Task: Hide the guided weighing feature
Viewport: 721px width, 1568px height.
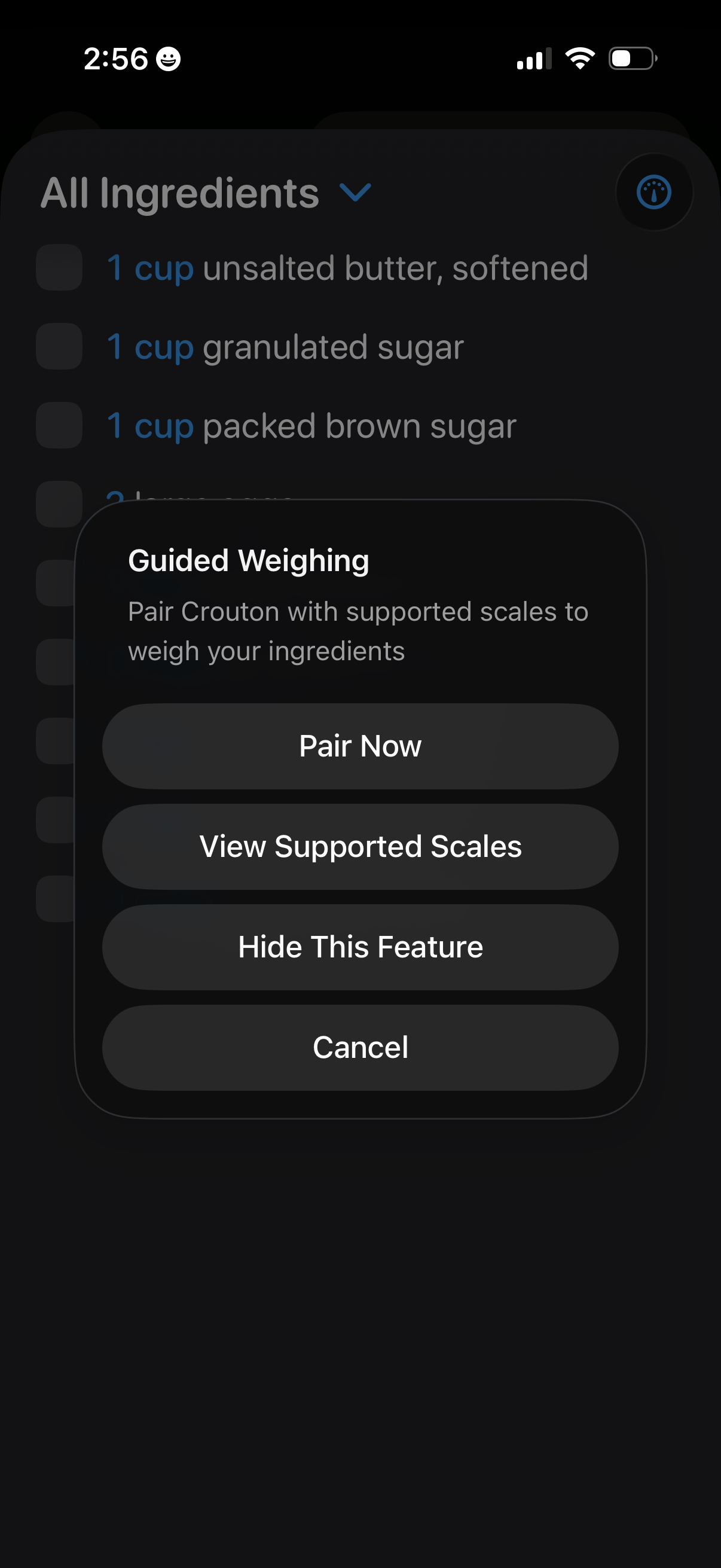Action: tap(360, 947)
